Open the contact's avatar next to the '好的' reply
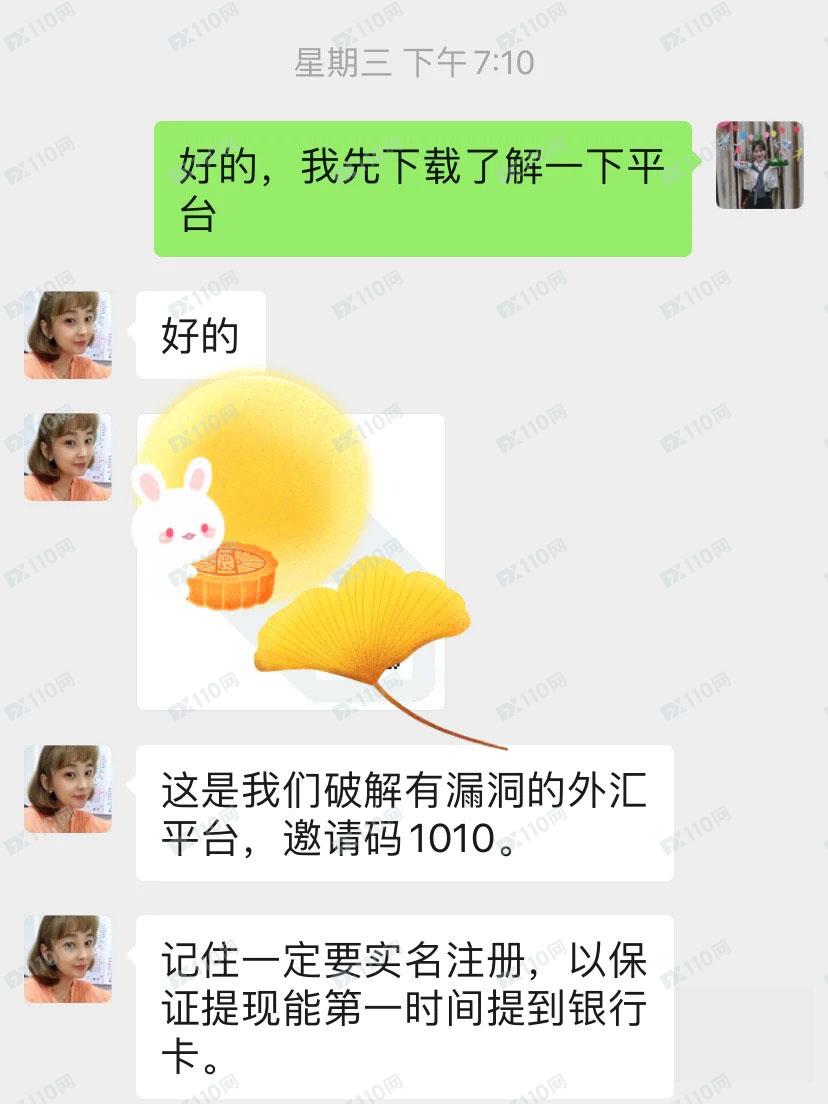Viewport: 828px width, 1104px height. click(67, 335)
